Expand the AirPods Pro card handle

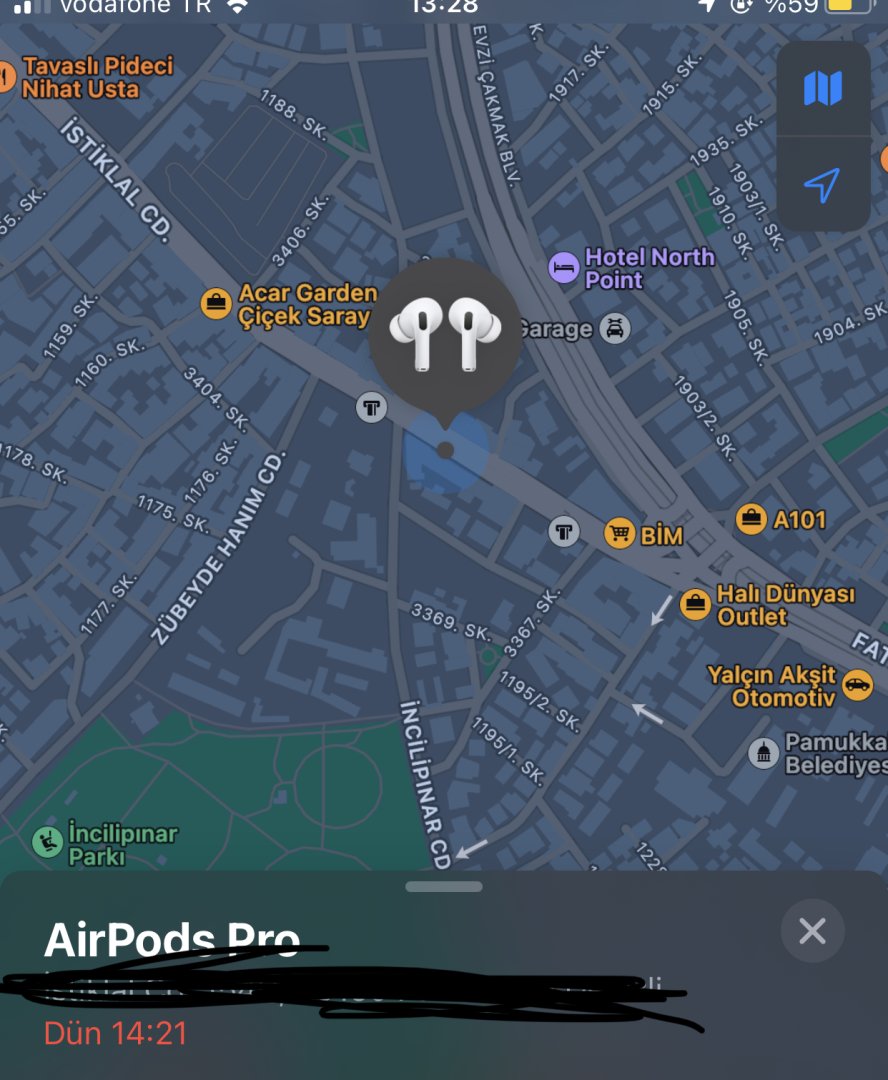[x=444, y=886]
